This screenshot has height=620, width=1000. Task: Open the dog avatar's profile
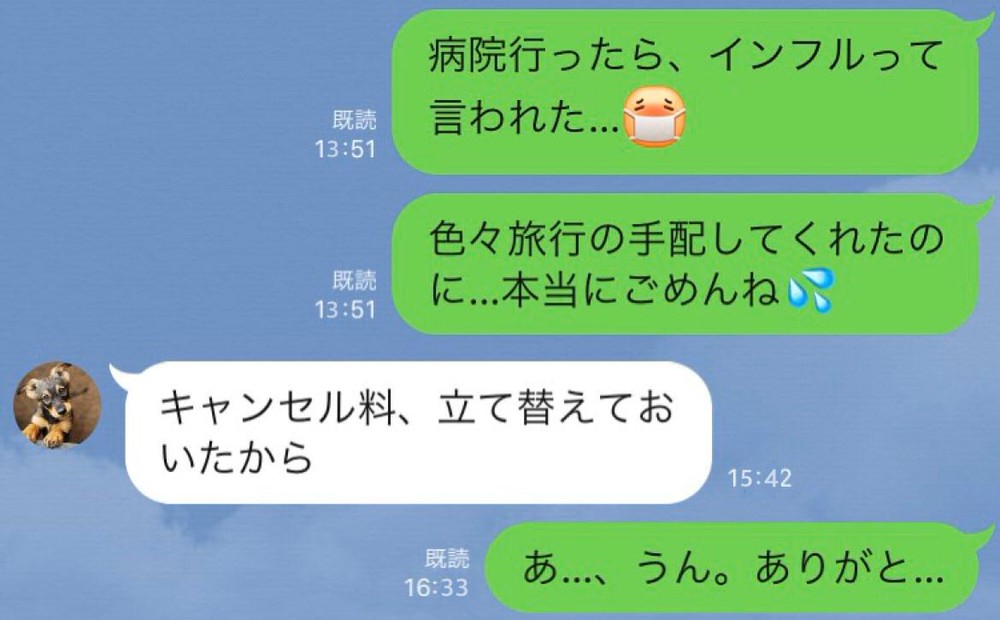click(57, 405)
